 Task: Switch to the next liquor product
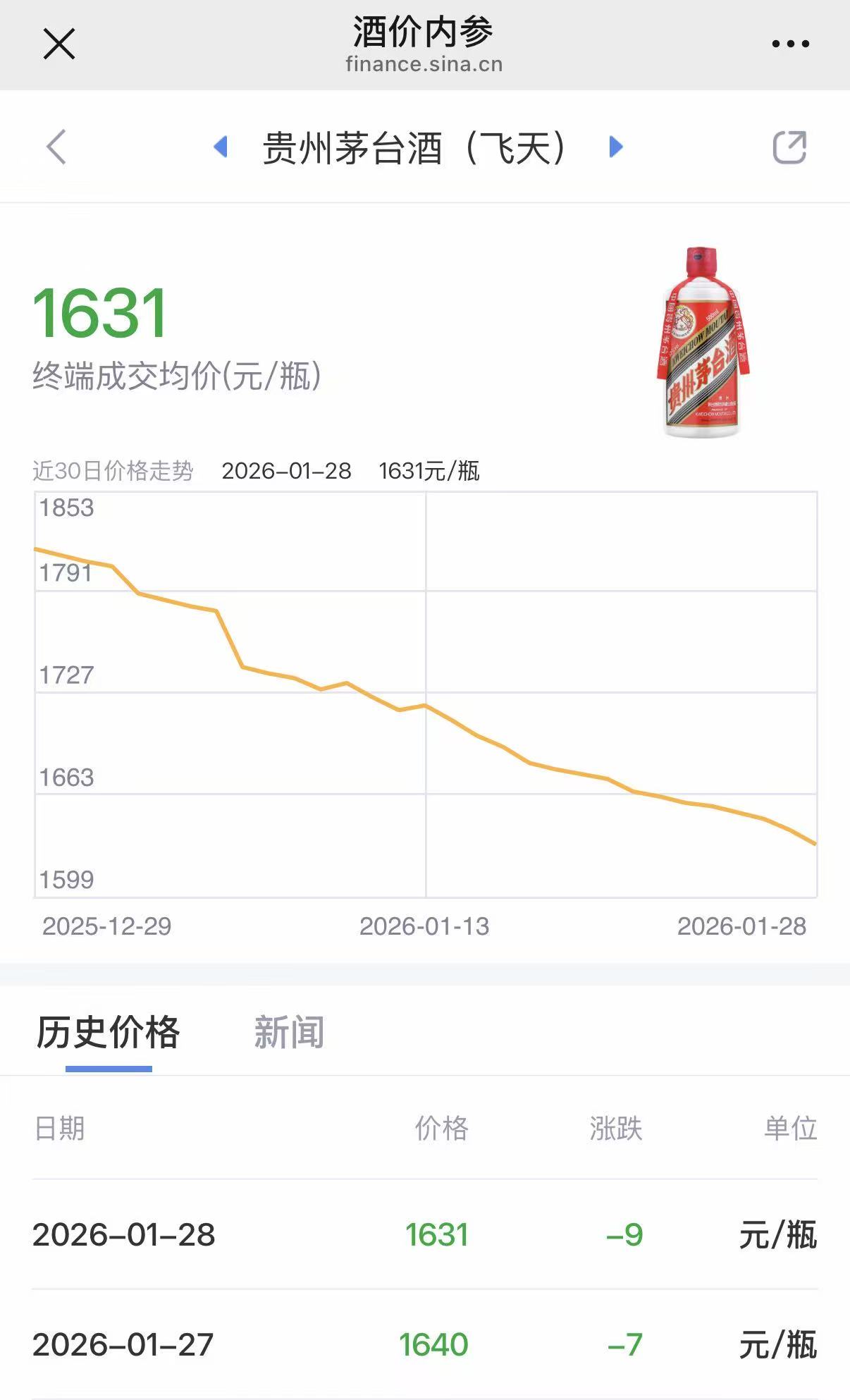[616, 147]
